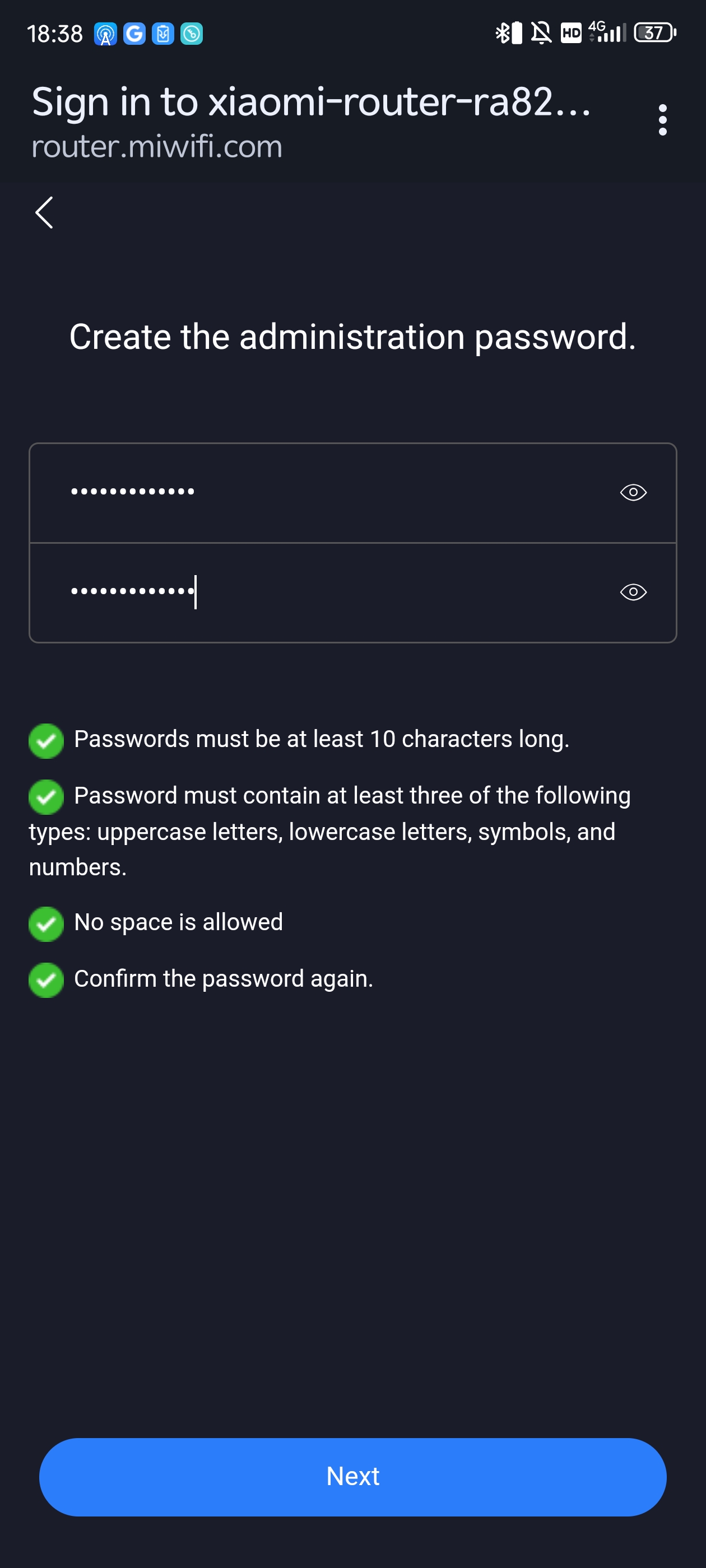Tap Next to continue setup

352,1477
